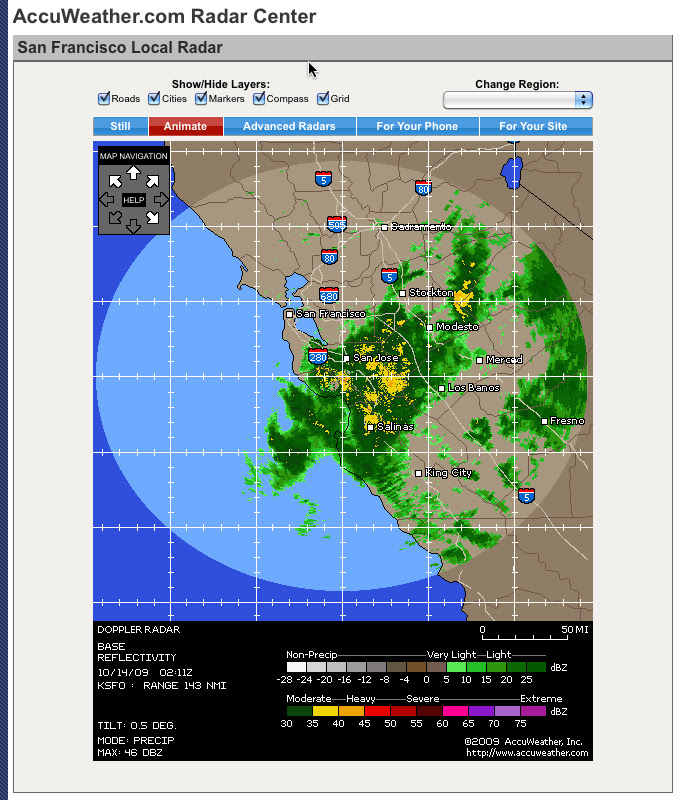Open the For Your Site tab
Viewport: 680px width, 800px height.
coord(533,127)
